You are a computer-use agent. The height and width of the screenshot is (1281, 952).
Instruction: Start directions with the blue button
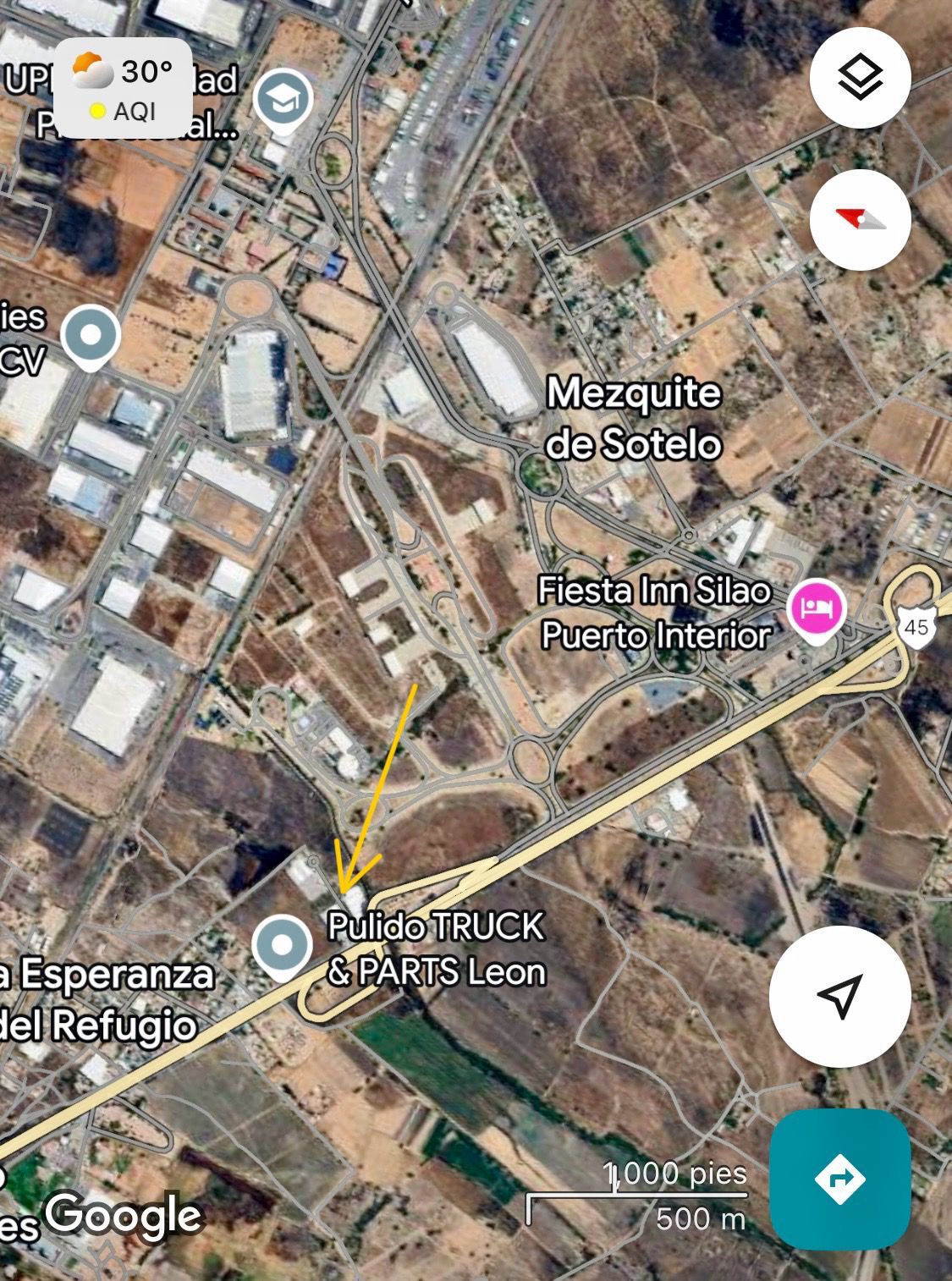coord(839,1179)
